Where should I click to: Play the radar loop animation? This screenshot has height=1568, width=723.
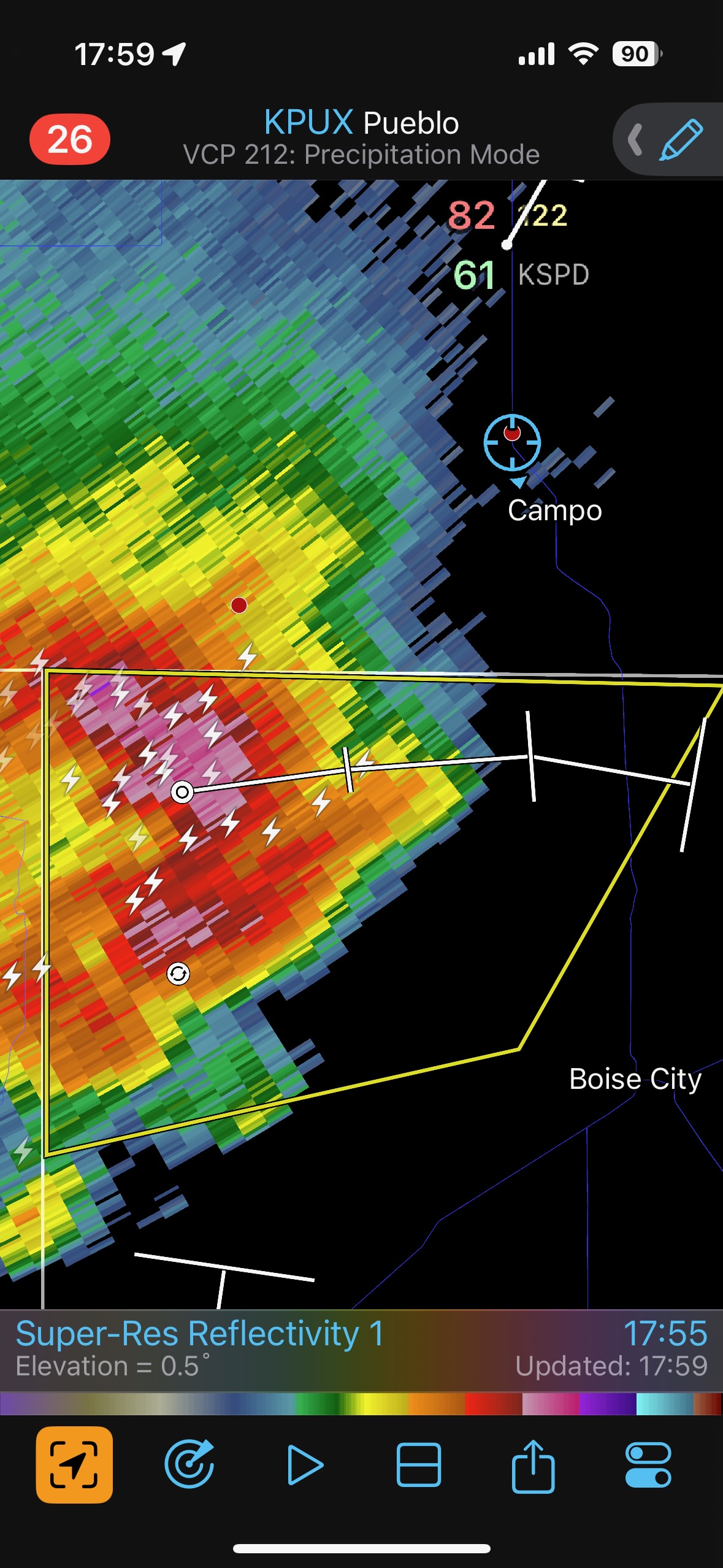click(x=305, y=1464)
